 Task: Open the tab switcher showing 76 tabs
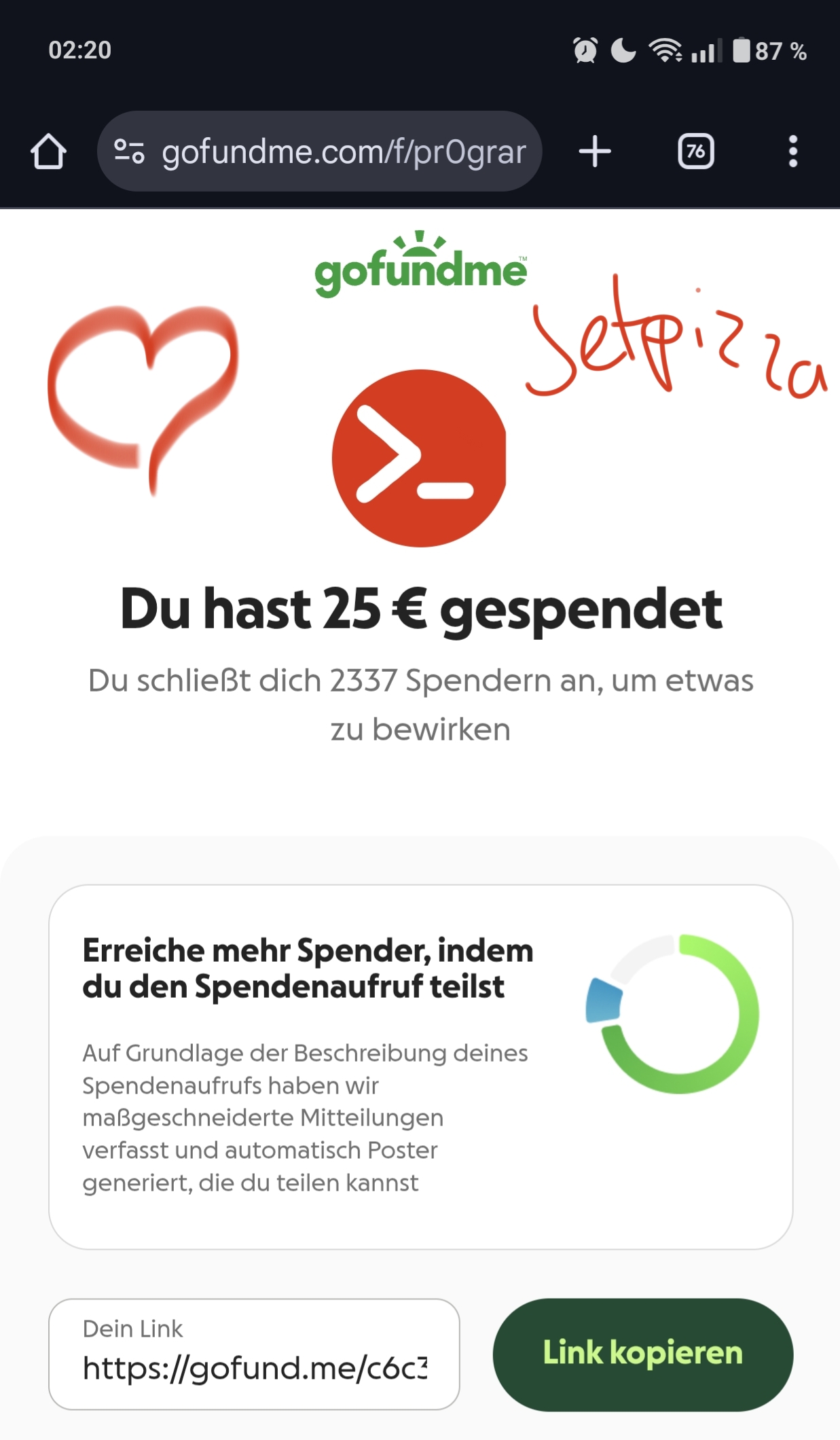click(x=696, y=151)
